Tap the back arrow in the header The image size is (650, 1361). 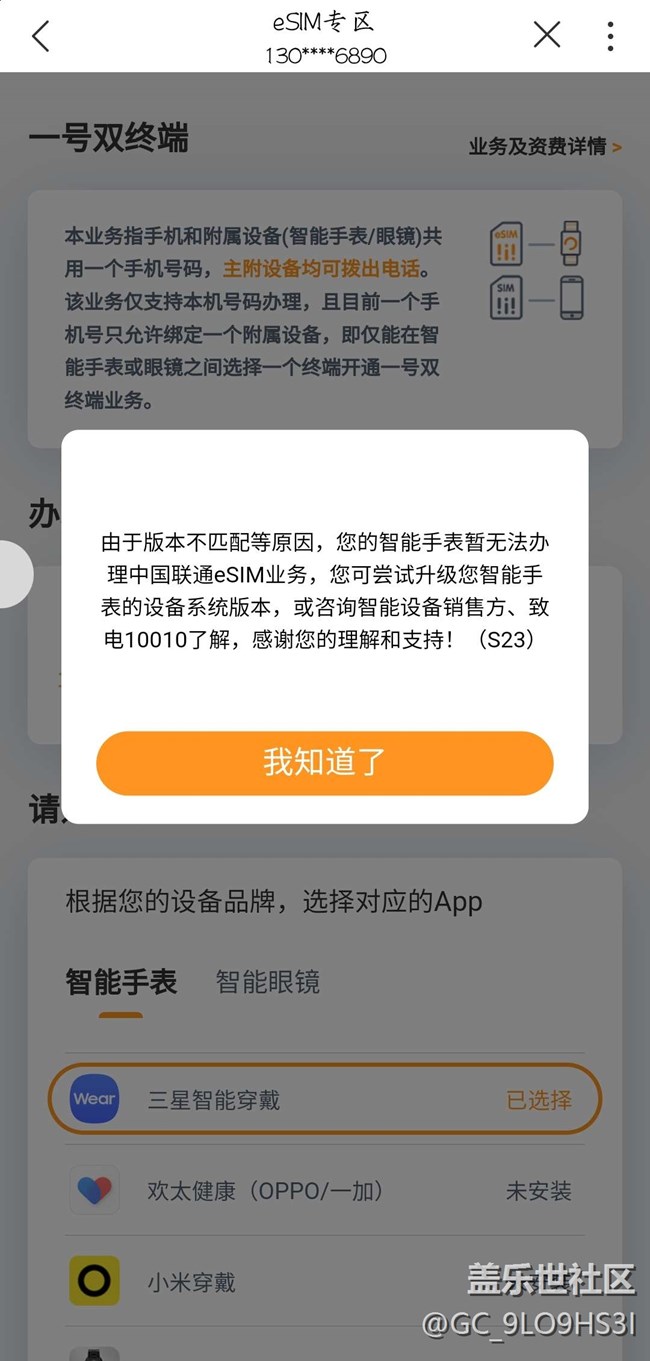40,37
